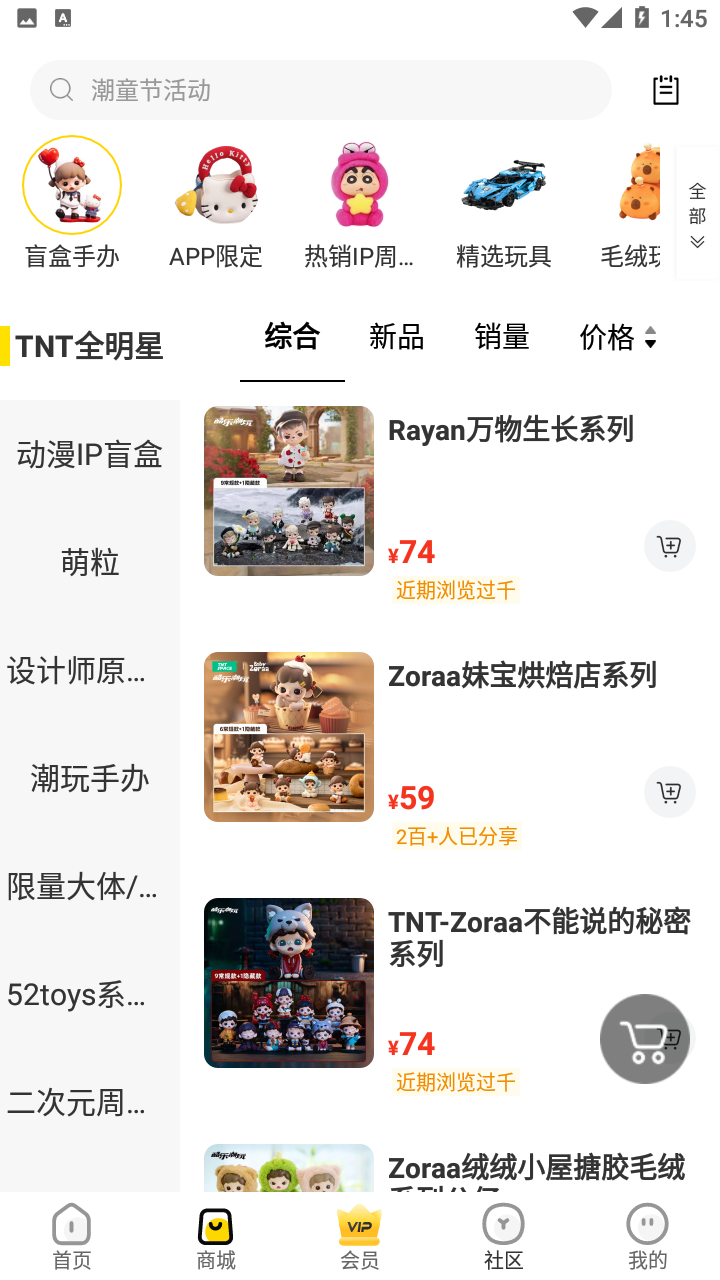This screenshot has height=1280, width=720.
Task: Open 潮玩手办 in the side menu
Action: 90,779
